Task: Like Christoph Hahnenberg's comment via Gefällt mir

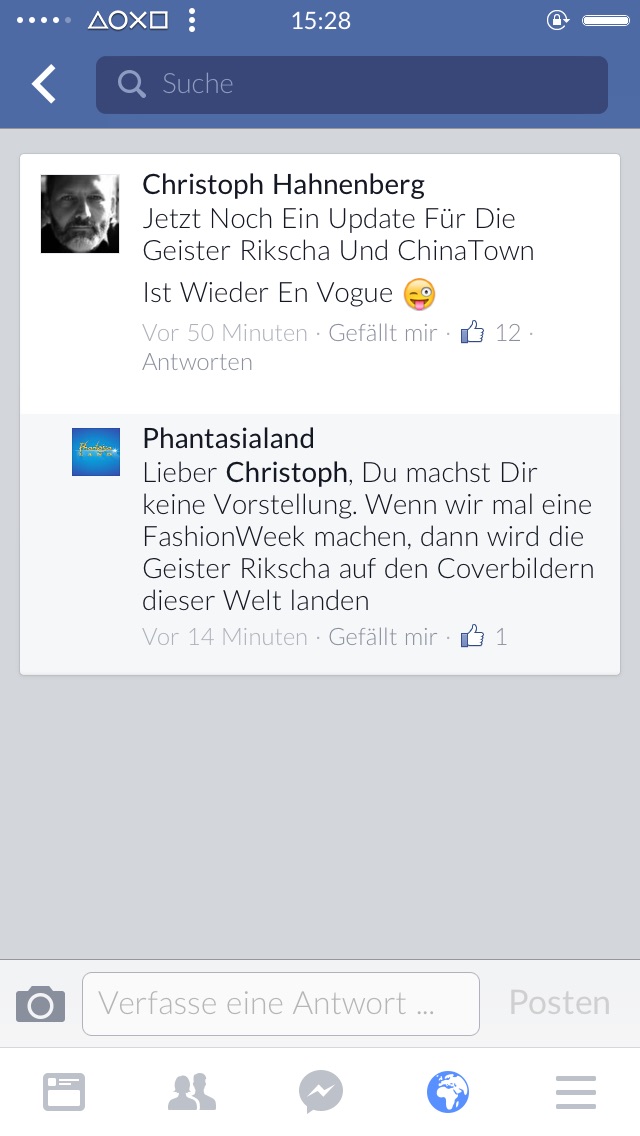Action: click(x=382, y=333)
